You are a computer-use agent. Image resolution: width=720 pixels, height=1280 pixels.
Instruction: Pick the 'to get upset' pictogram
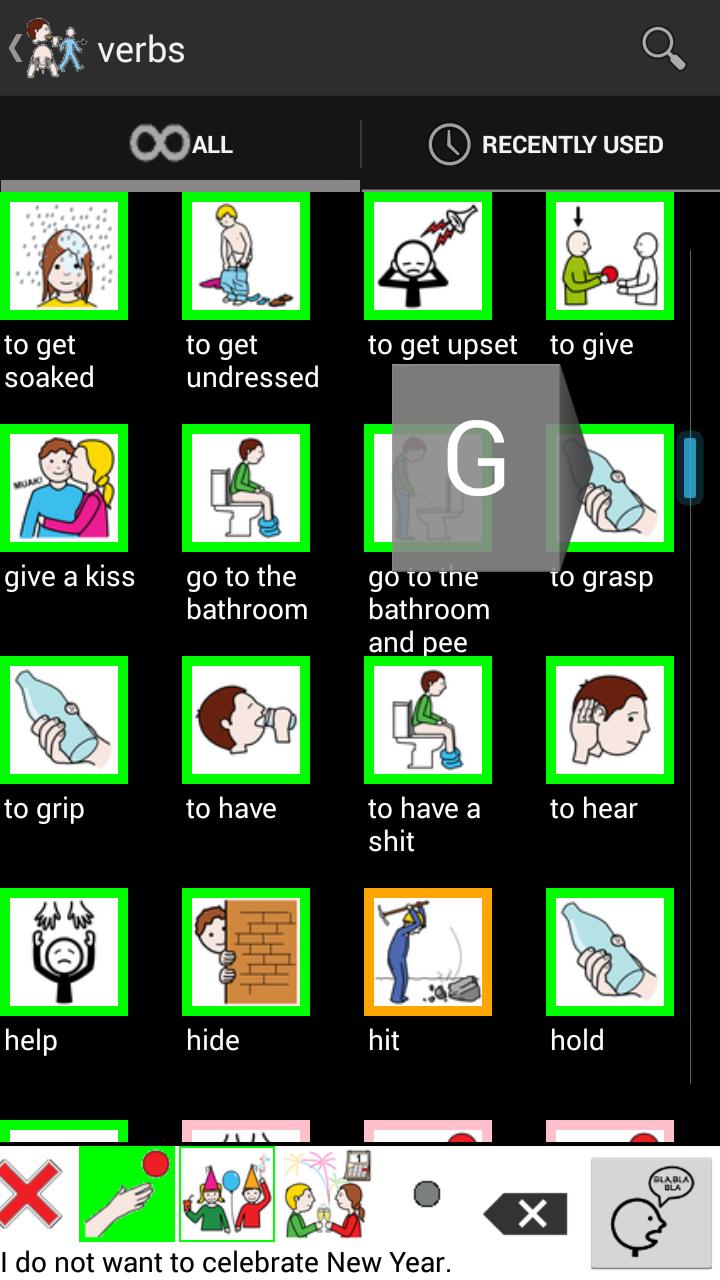[x=428, y=256]
